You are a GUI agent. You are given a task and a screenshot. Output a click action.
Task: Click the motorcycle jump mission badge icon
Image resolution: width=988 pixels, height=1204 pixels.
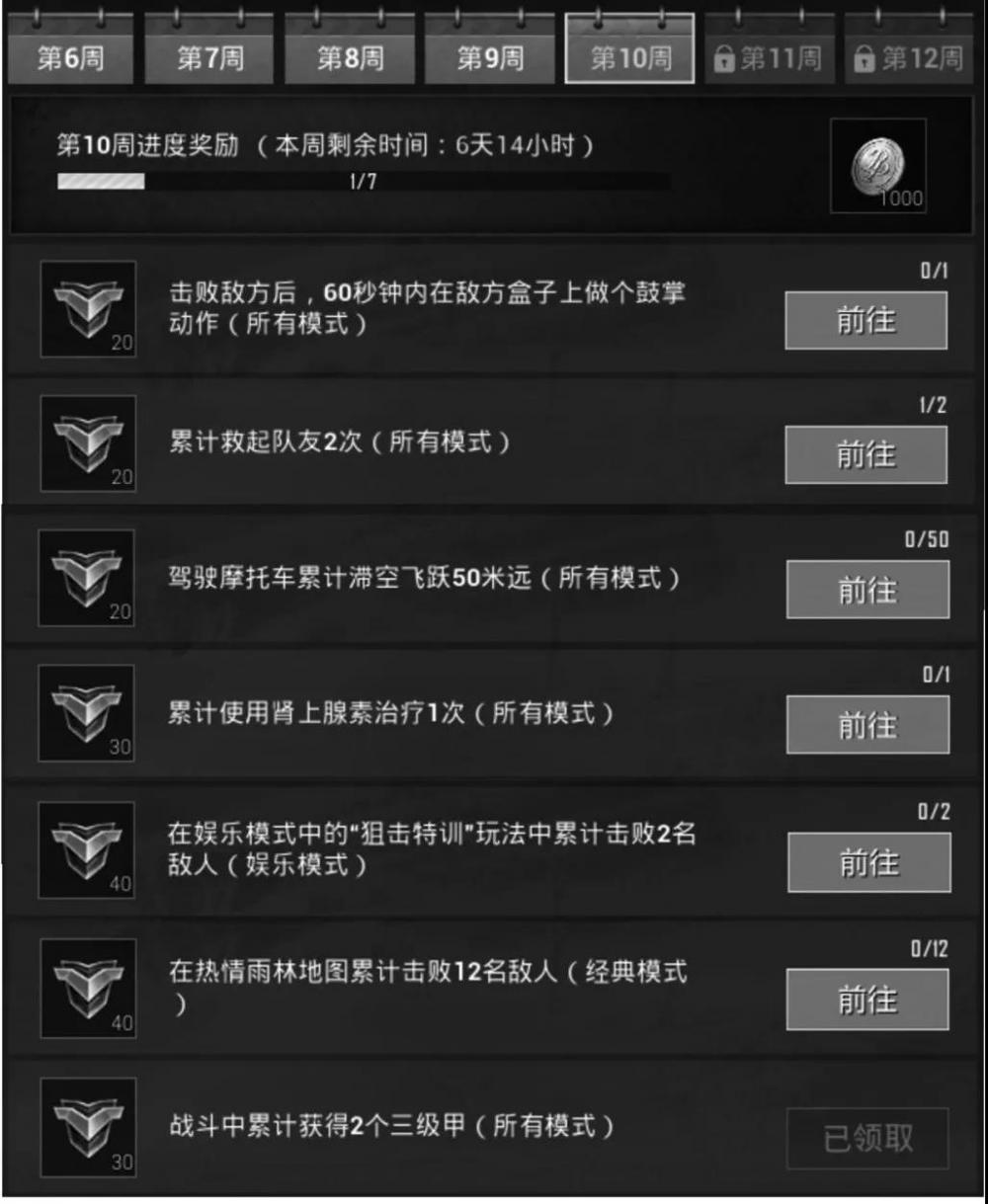pyautogui.click(x=87, y=579)
